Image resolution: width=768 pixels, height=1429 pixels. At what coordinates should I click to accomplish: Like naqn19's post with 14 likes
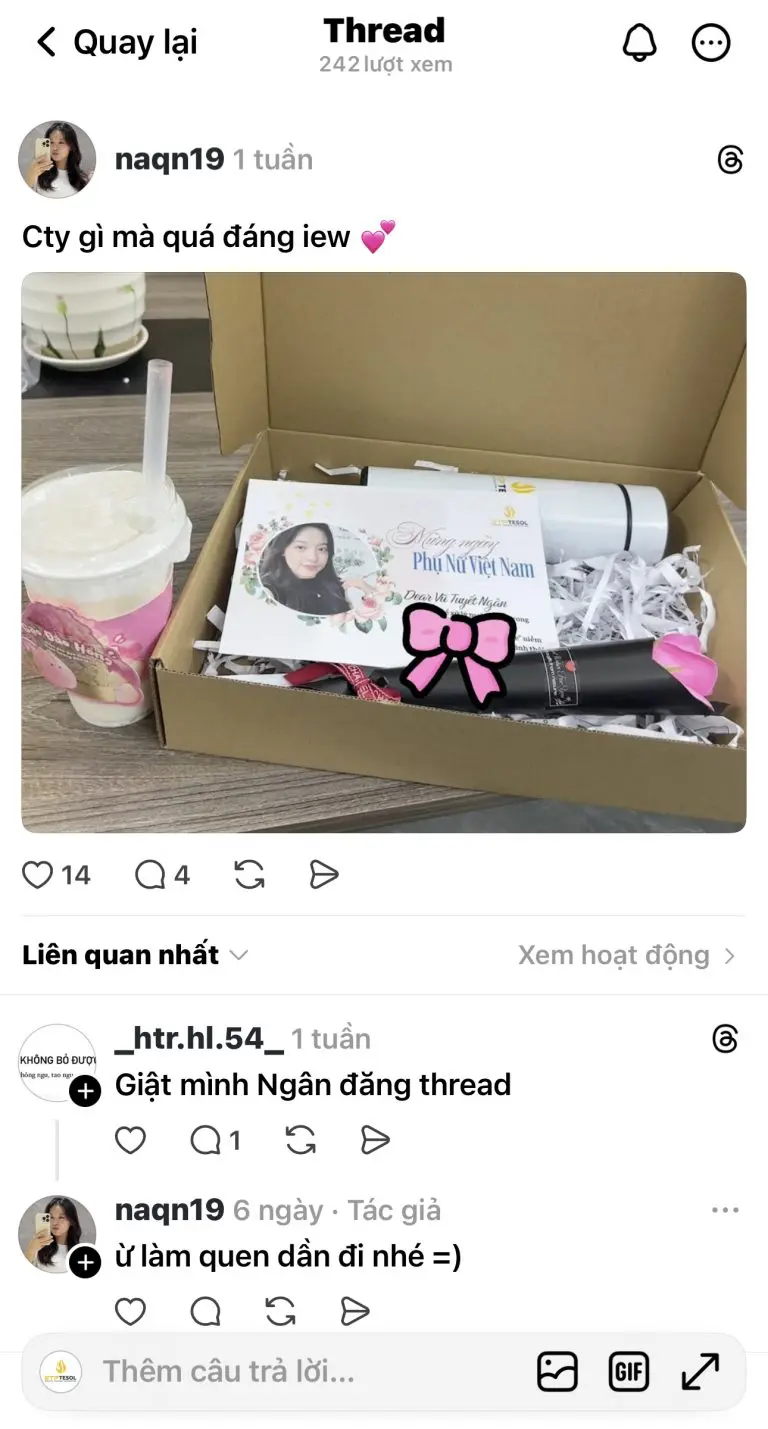click(x=38, y=875)
